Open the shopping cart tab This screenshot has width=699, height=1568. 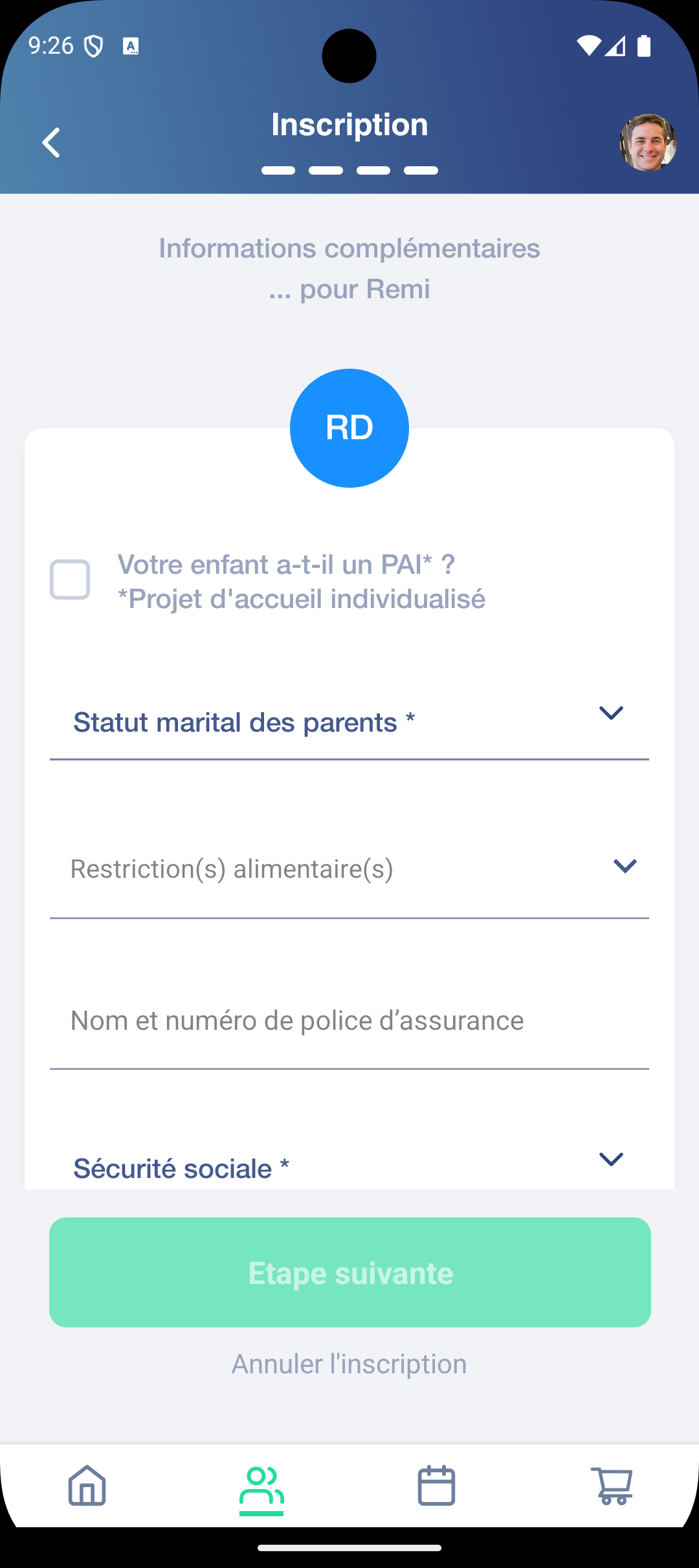pyautogui.click(x=612, y=1485)
